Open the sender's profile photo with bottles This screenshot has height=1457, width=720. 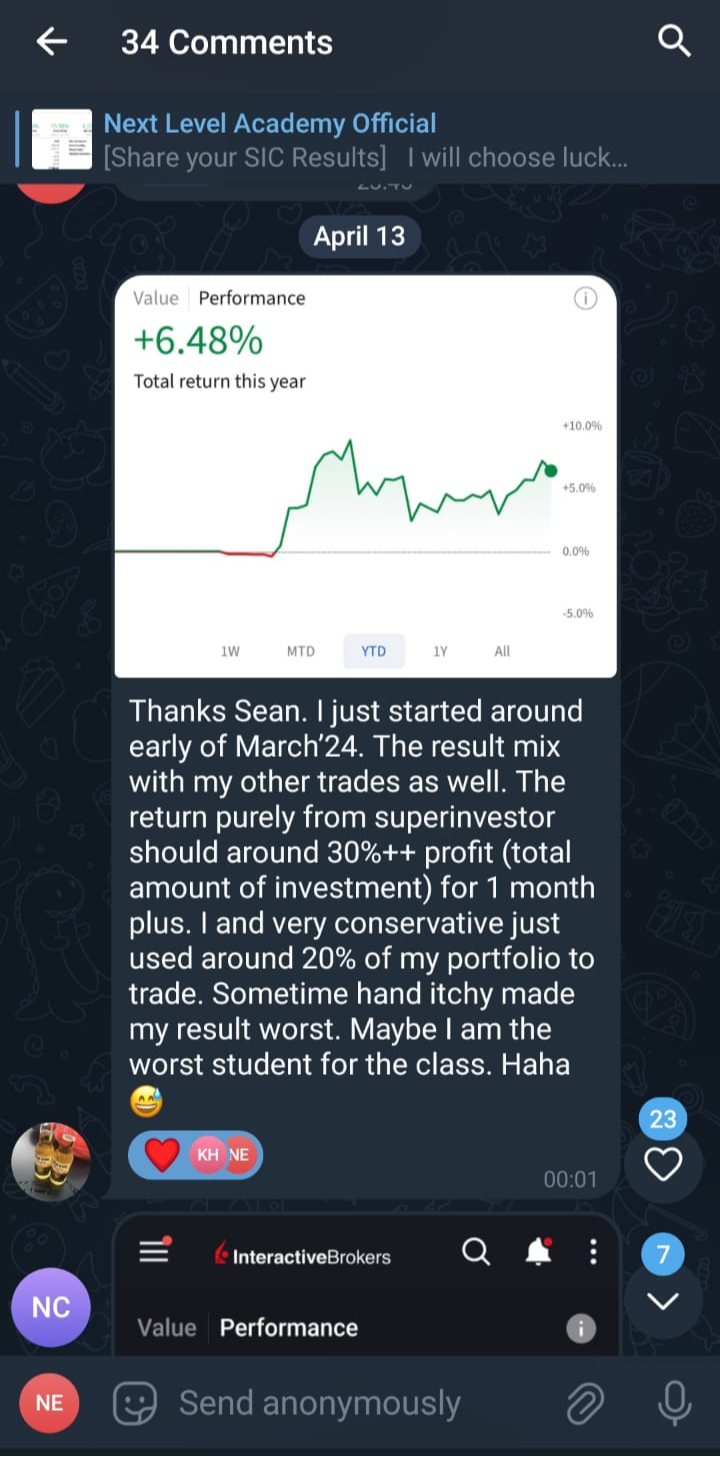tap(51, 1160)
